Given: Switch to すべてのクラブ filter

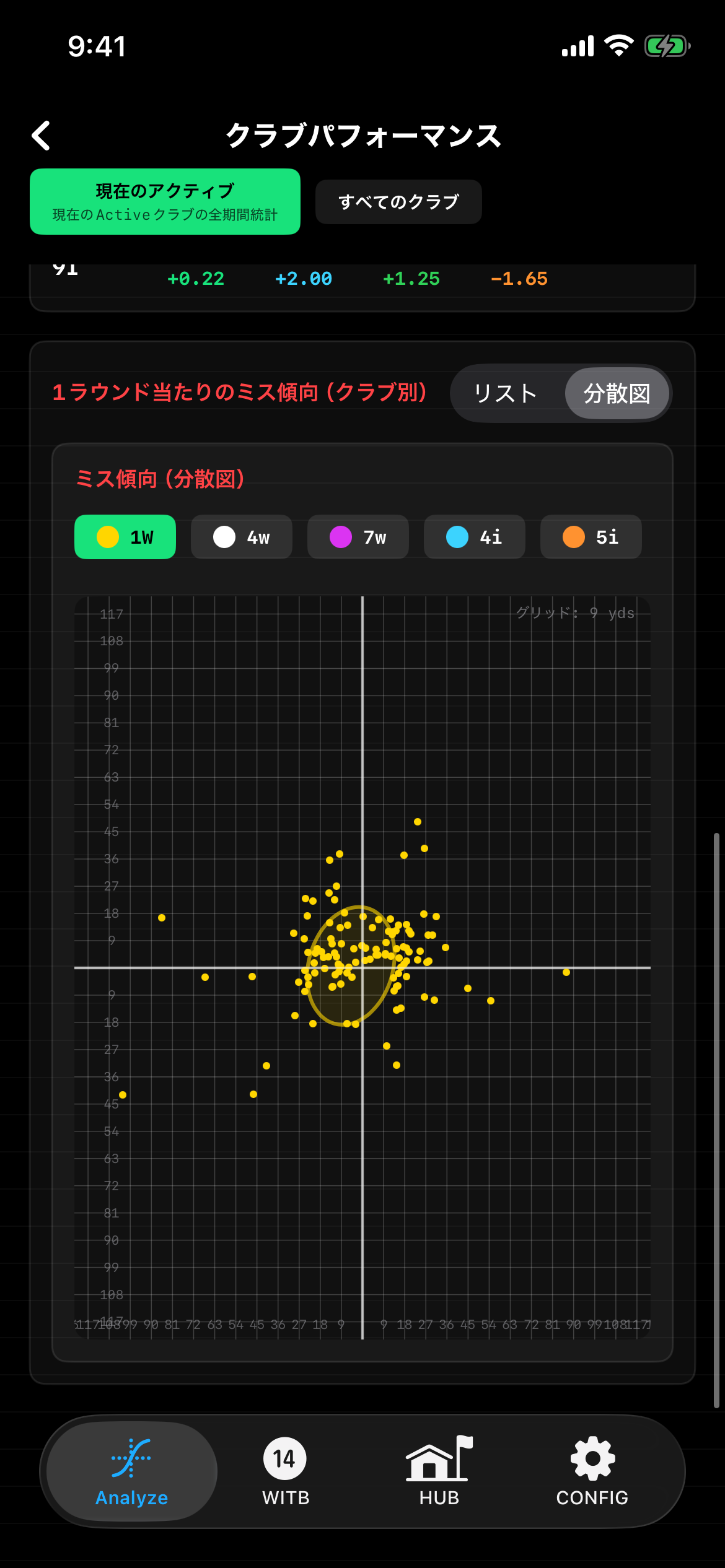Looking at the screenshot, I should 398,202.
